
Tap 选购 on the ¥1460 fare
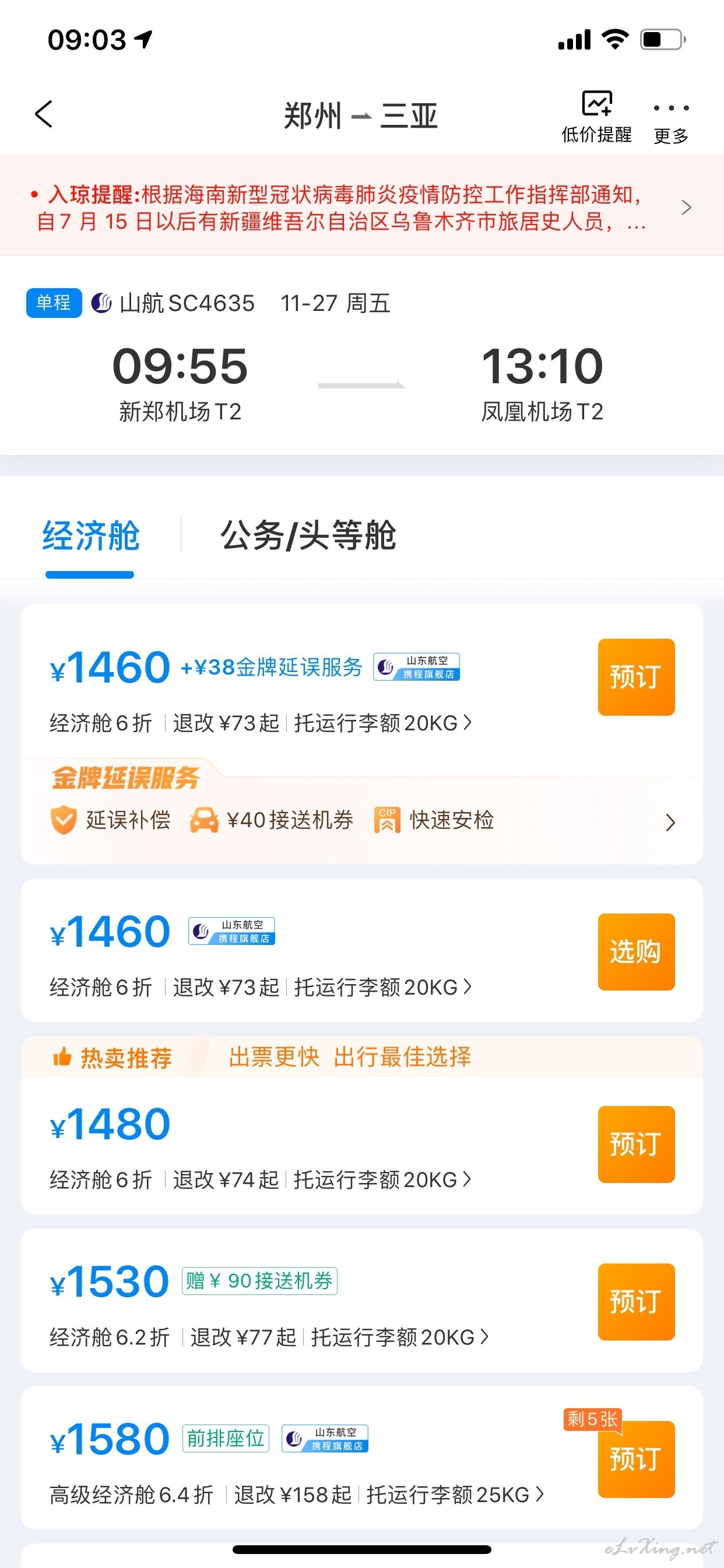coord(636,951)
